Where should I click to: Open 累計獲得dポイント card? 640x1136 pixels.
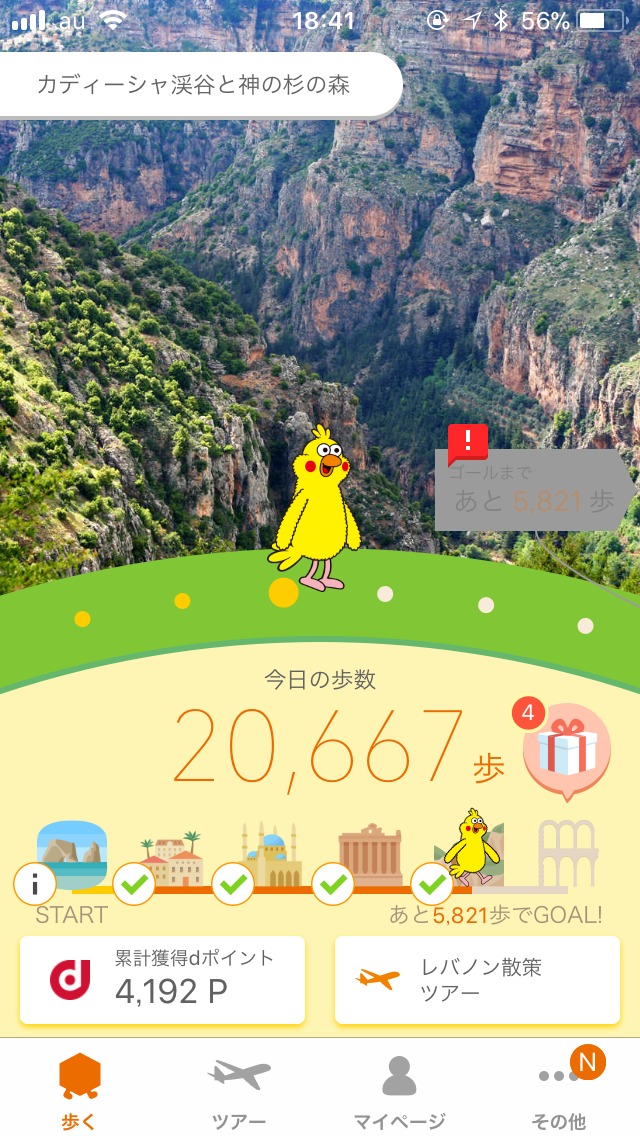[x=162, y=980]
